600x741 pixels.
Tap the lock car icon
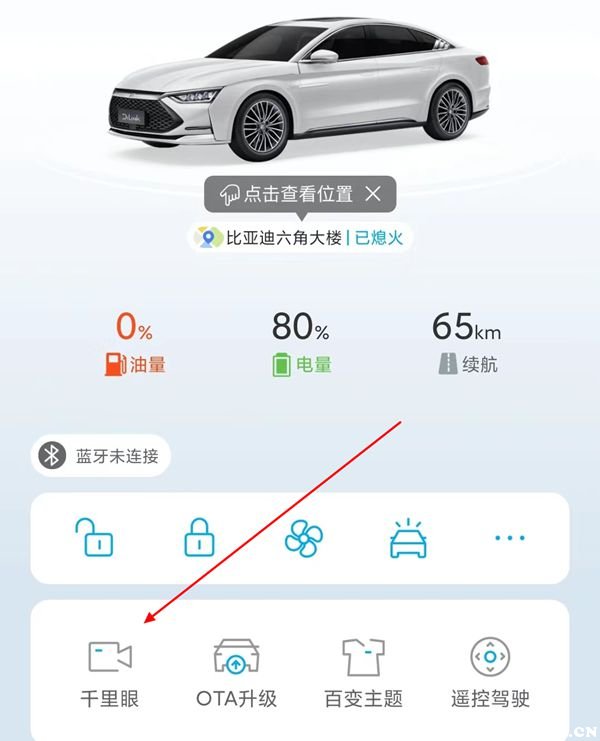pos(199,538)
